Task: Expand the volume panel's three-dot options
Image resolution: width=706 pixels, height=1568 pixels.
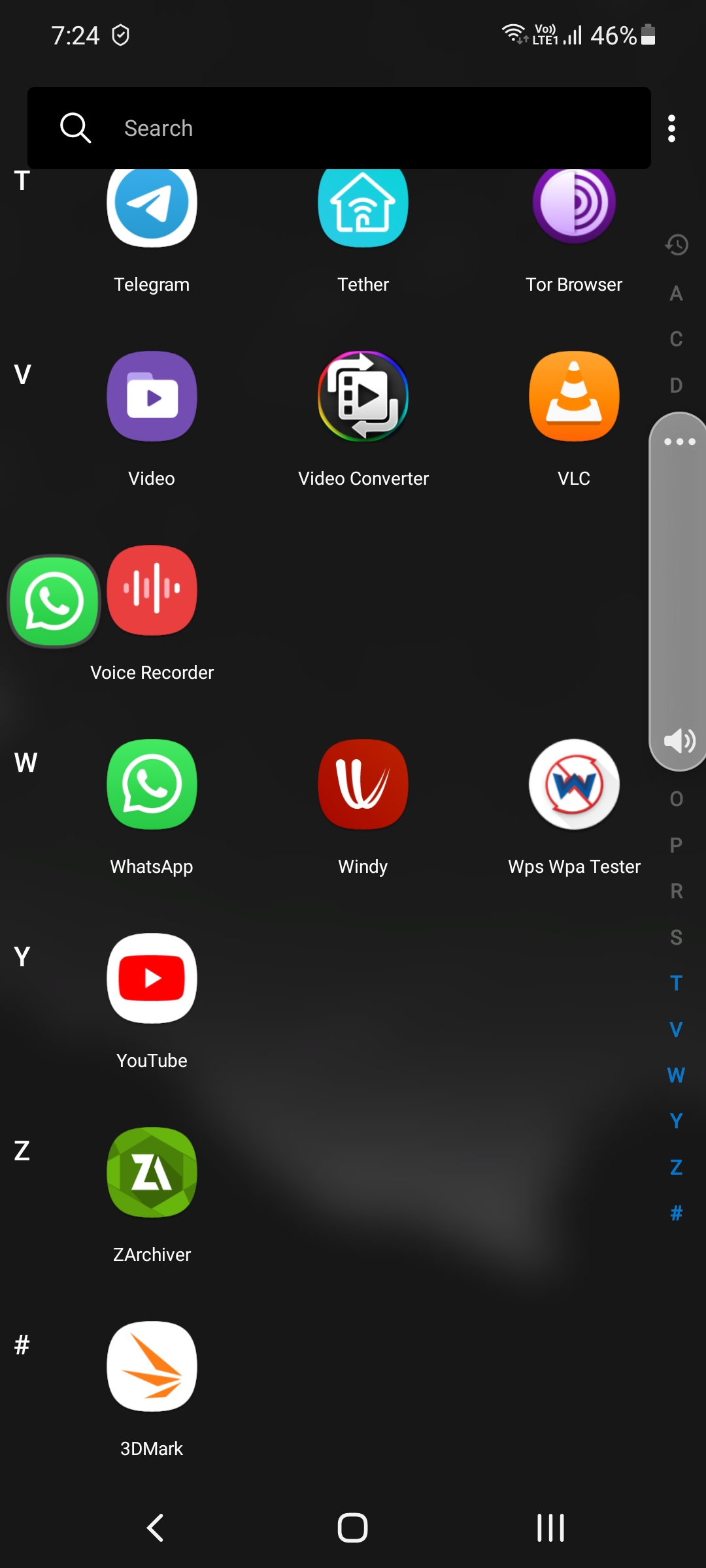Action: [x=679, y=442]
